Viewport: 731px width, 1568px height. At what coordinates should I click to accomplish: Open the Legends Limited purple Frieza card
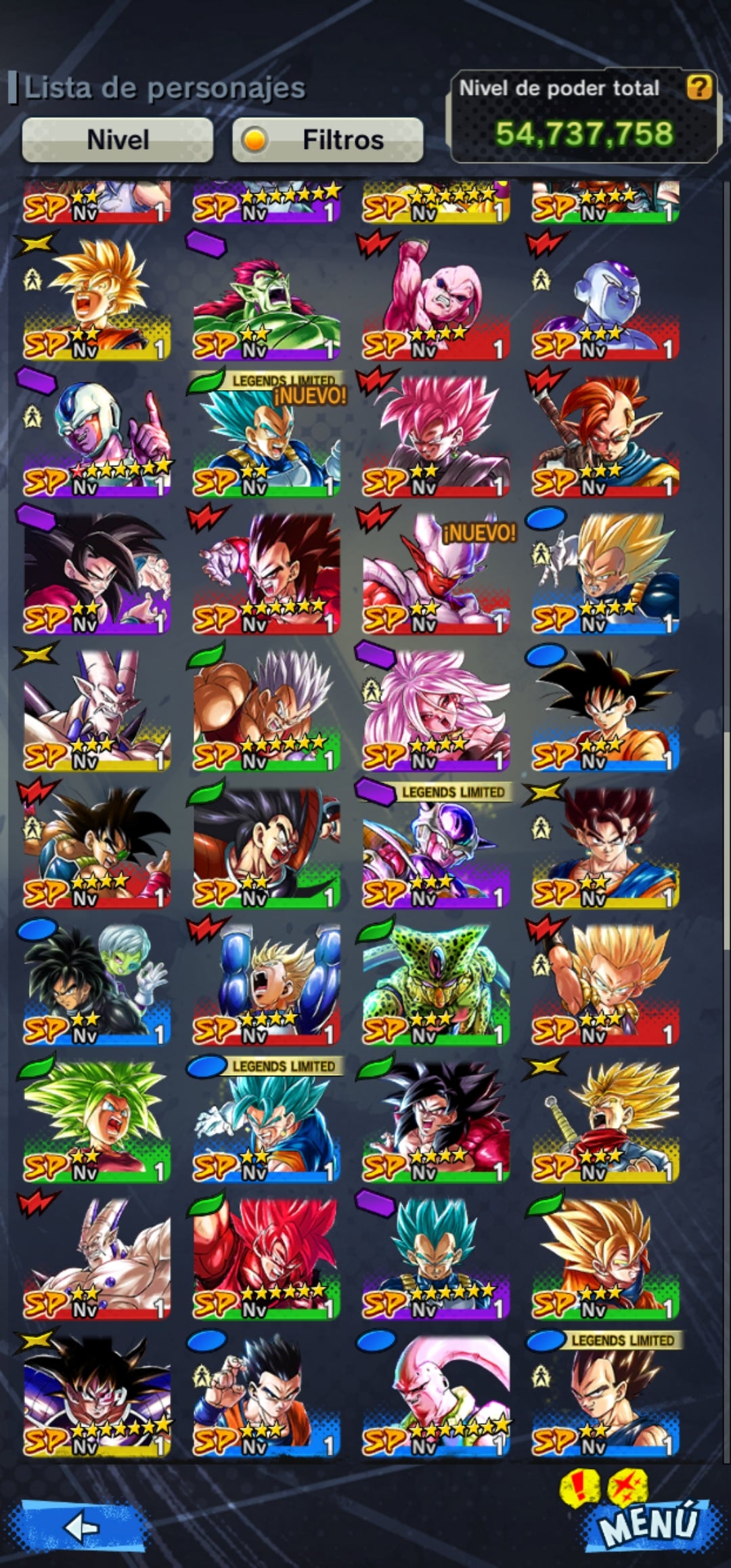(x=435, y=846)
